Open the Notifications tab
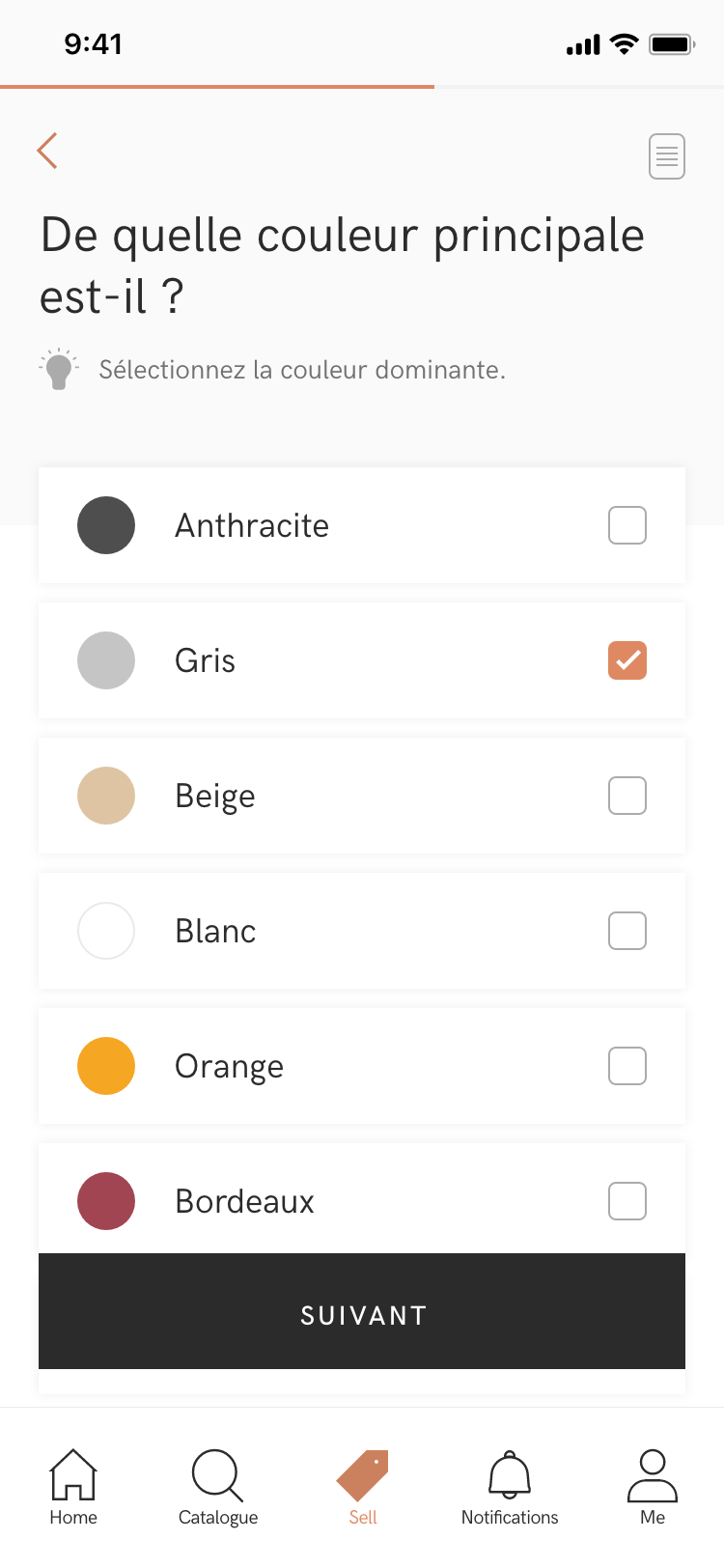The height and width of the screenshot is (1568, 724). click(x=510, y=1487)
